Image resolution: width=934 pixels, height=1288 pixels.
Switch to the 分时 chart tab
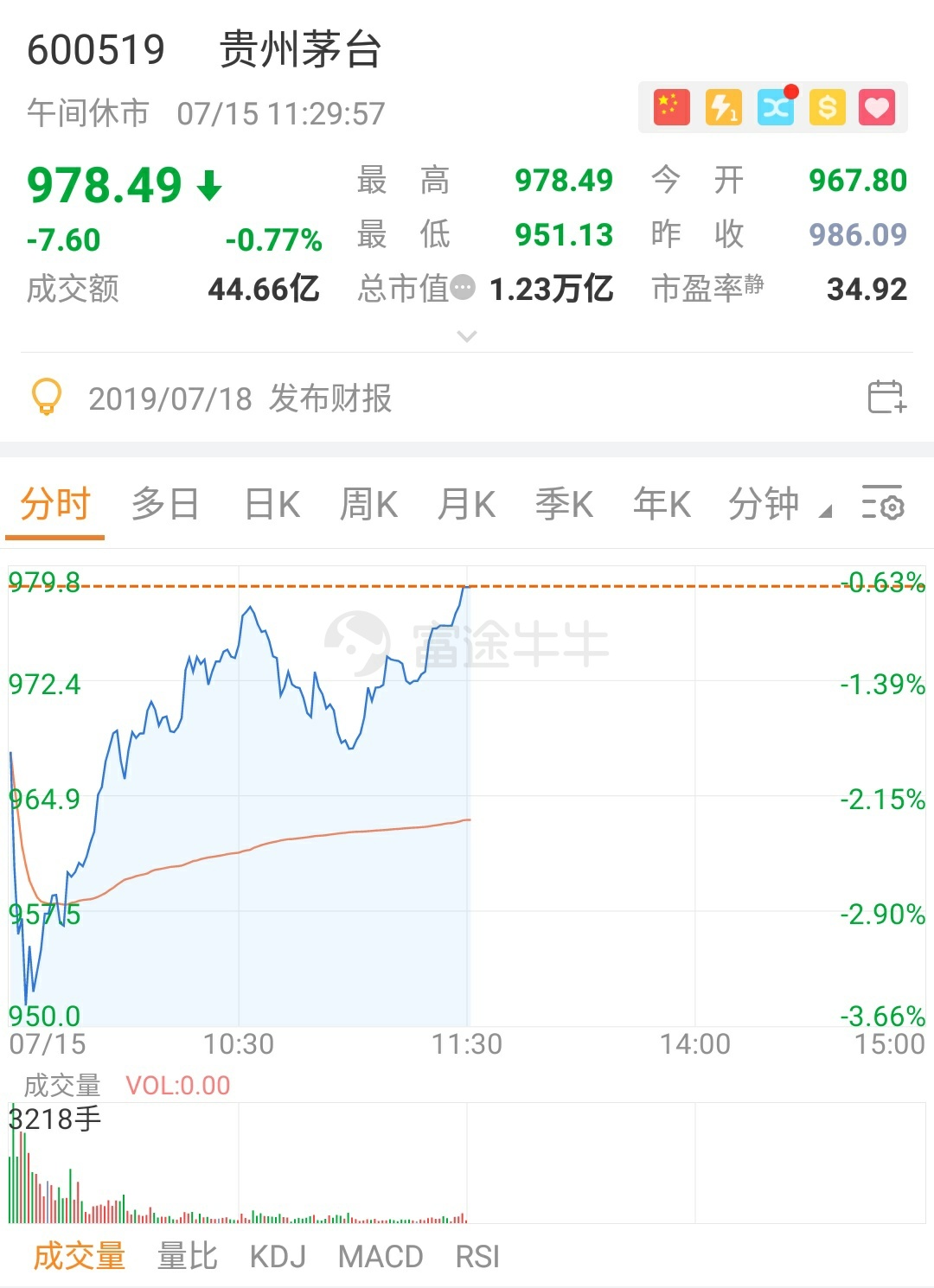[x=55, y=504]
